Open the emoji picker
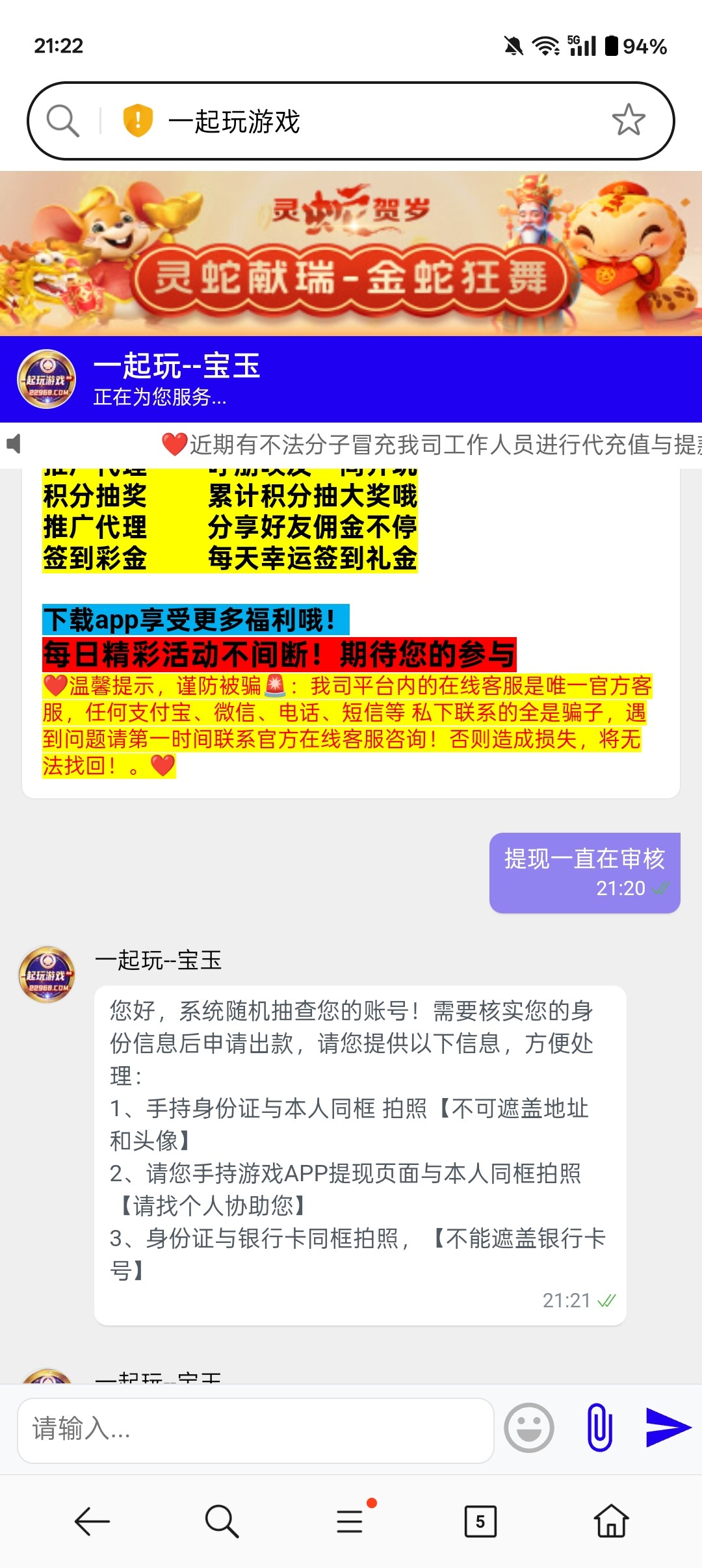 529,1428
